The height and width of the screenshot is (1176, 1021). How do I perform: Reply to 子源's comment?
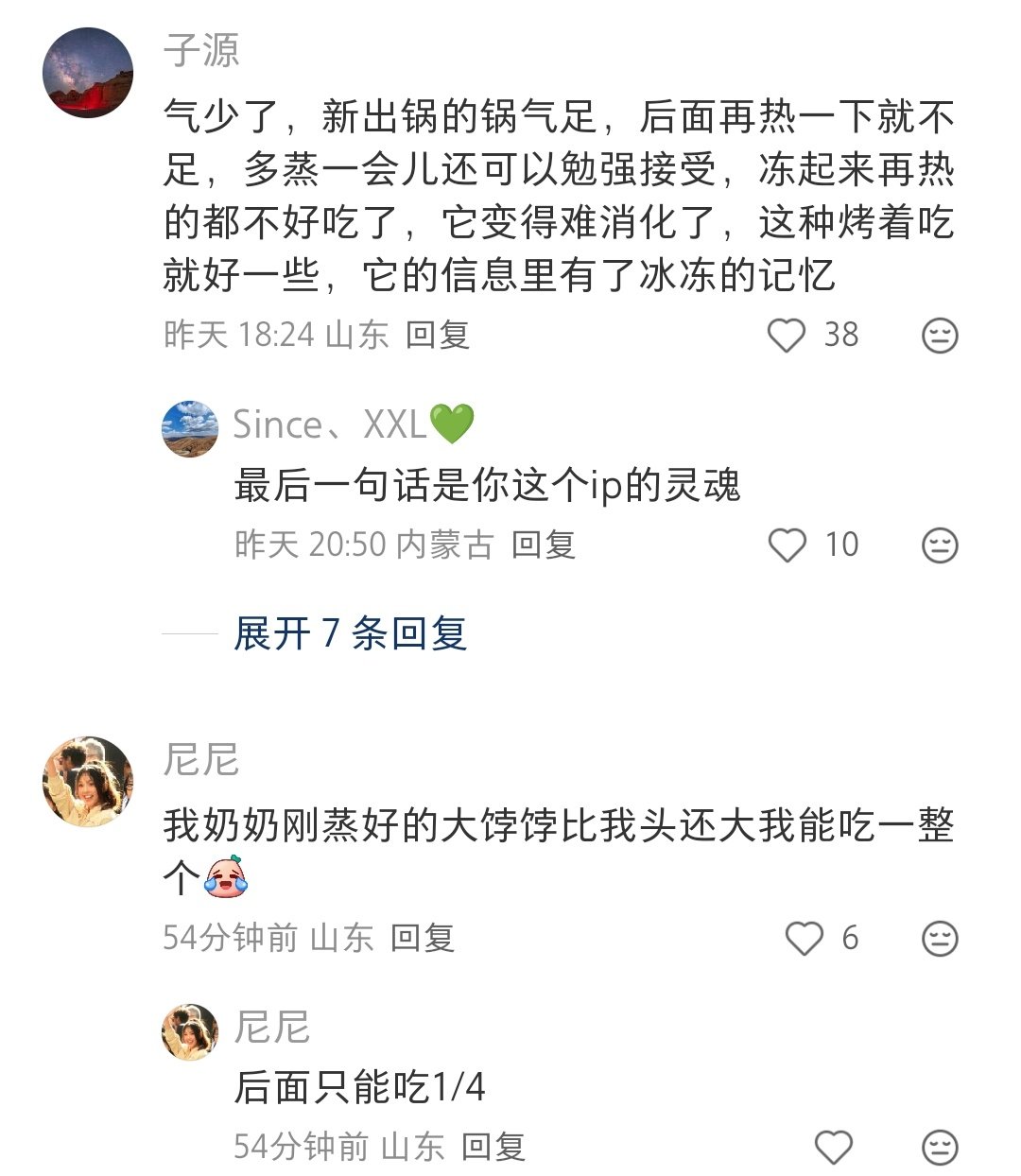pos(438,335)
